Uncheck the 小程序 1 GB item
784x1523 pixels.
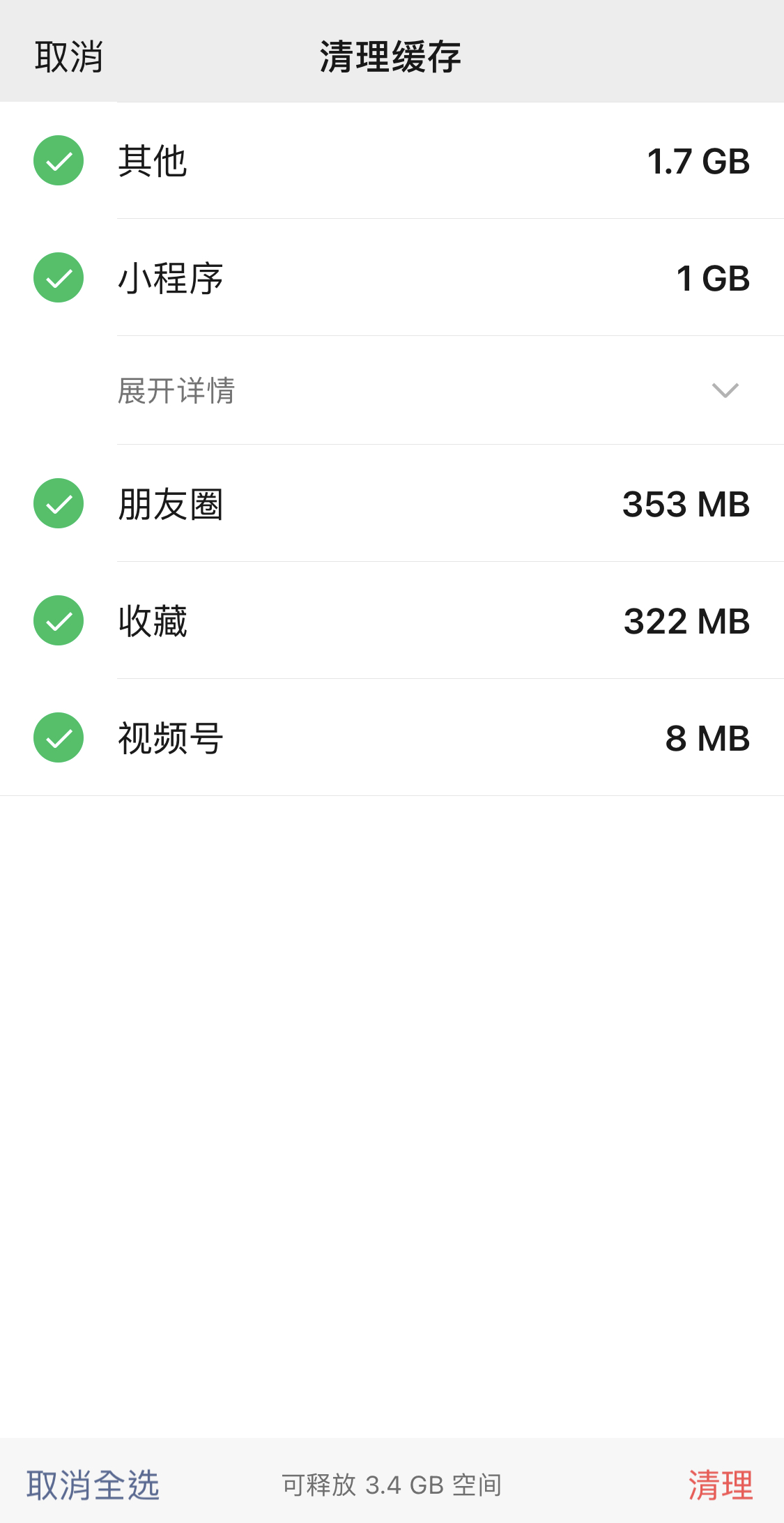point(59,277)
